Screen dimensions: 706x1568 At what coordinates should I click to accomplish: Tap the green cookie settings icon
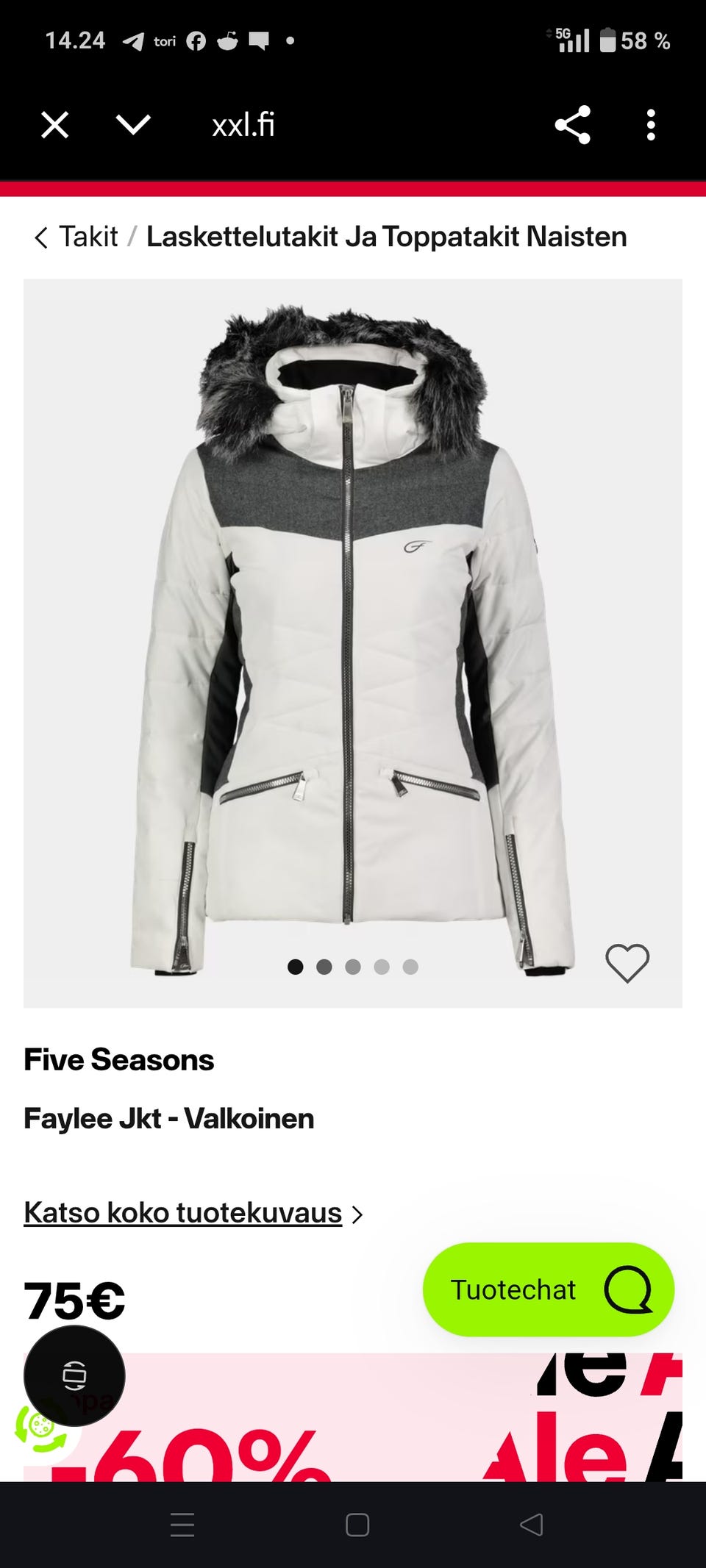40,1429
